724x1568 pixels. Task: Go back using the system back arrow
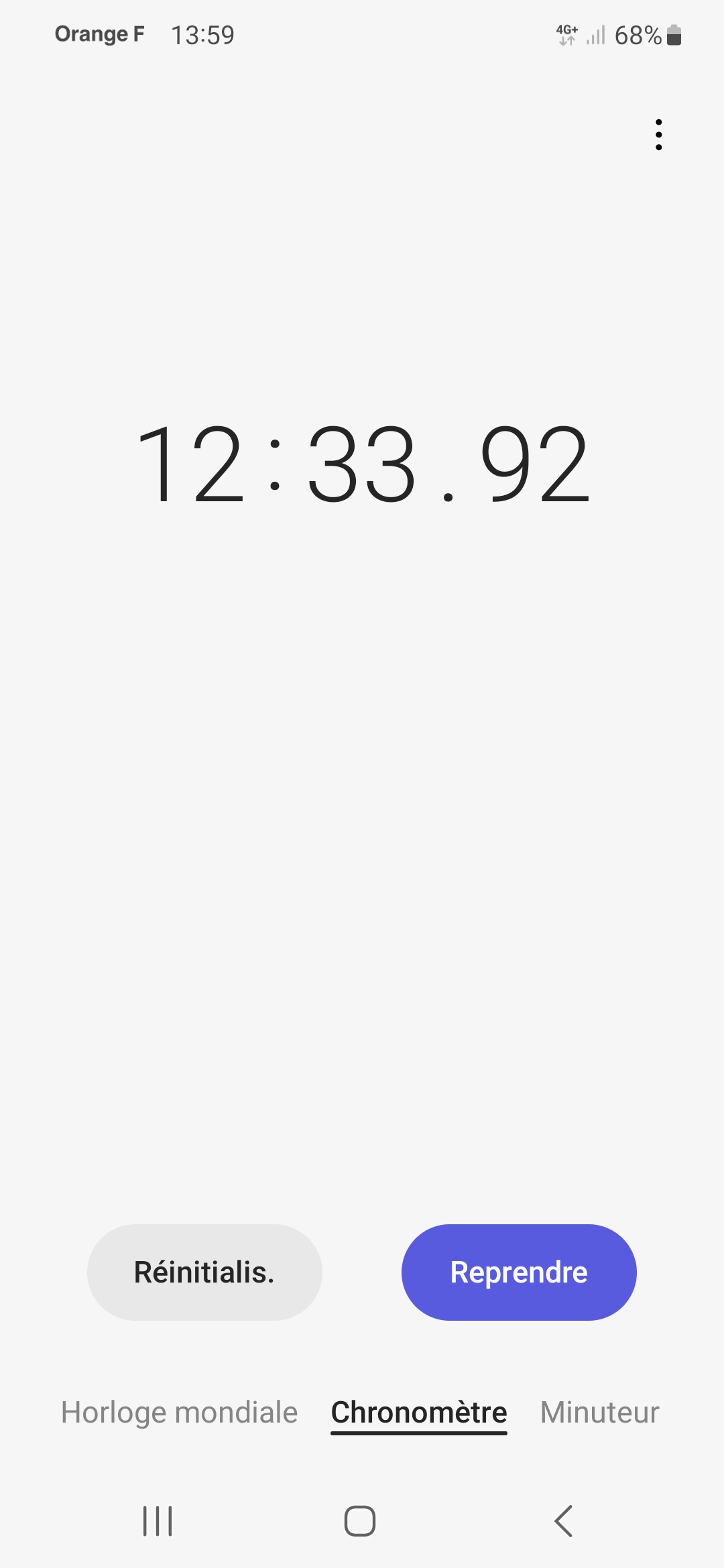[564, 1521]
